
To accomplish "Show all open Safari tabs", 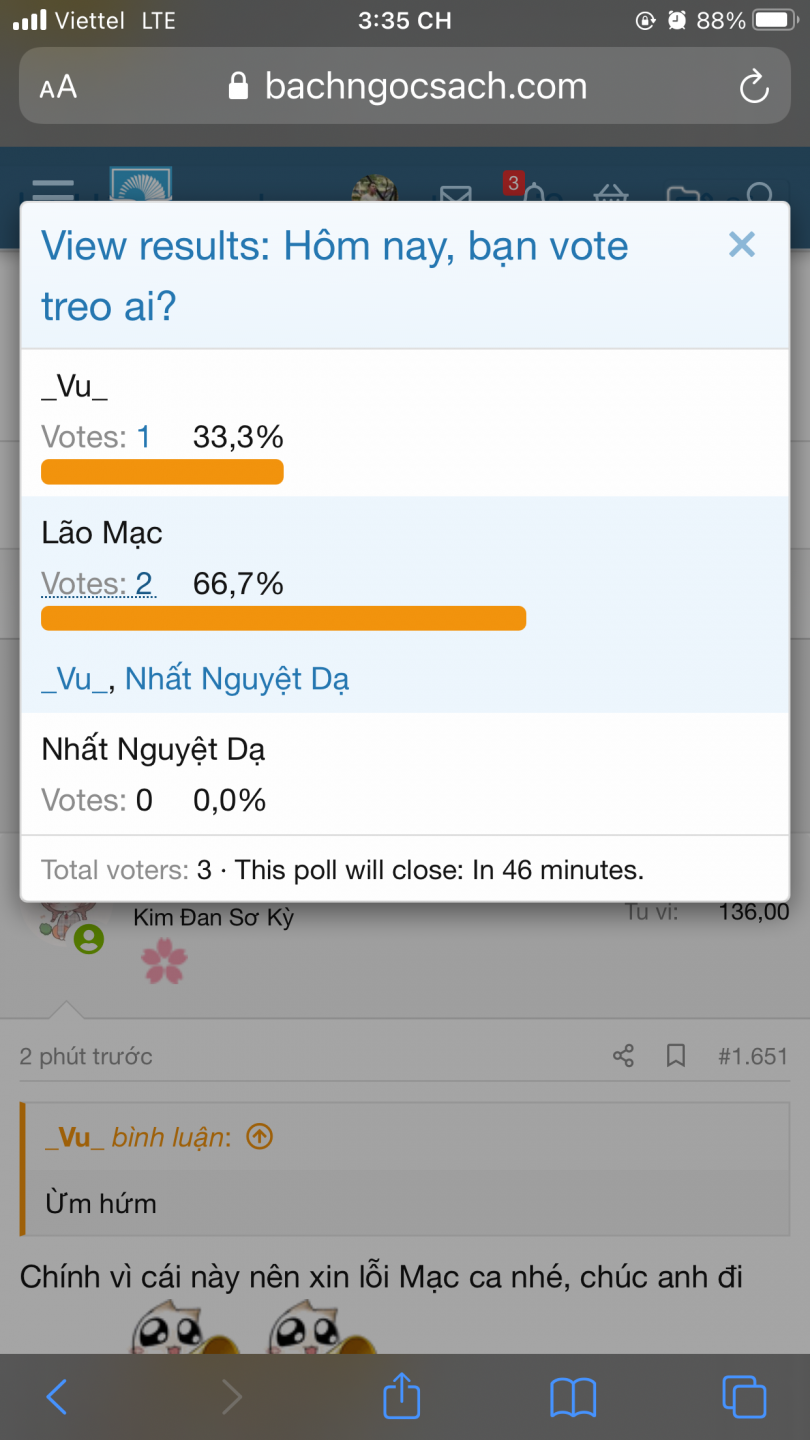I will (744, 1396).
